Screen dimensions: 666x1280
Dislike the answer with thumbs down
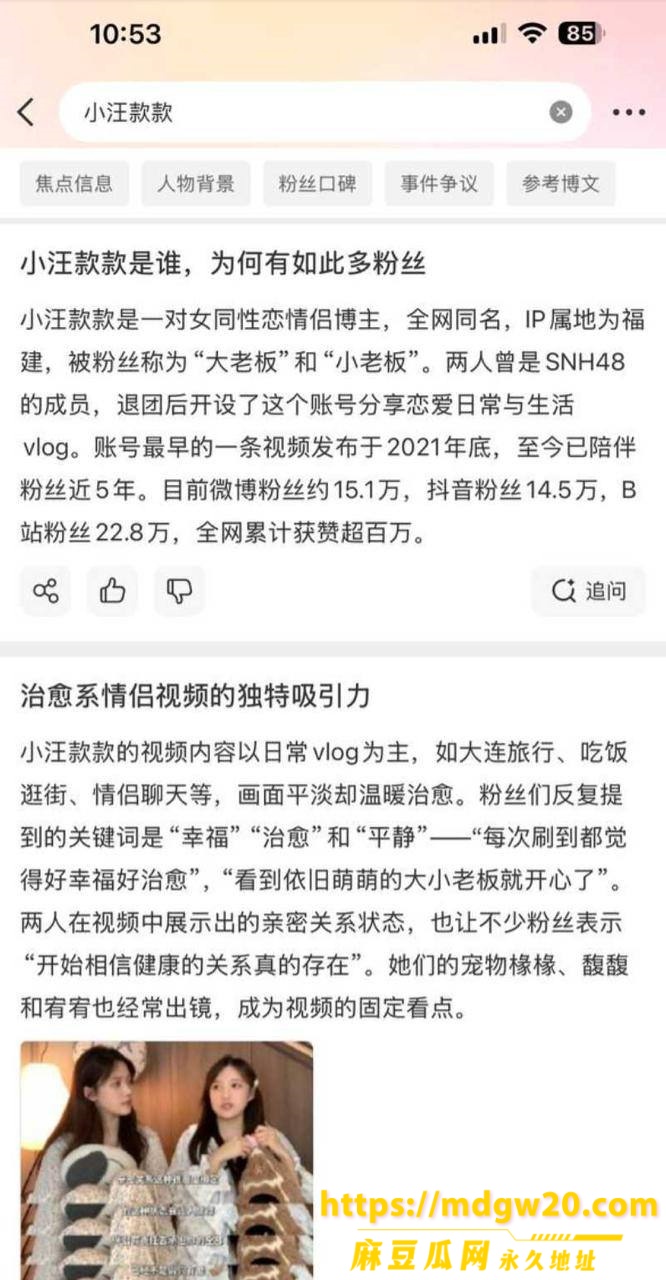click(179, 591)
